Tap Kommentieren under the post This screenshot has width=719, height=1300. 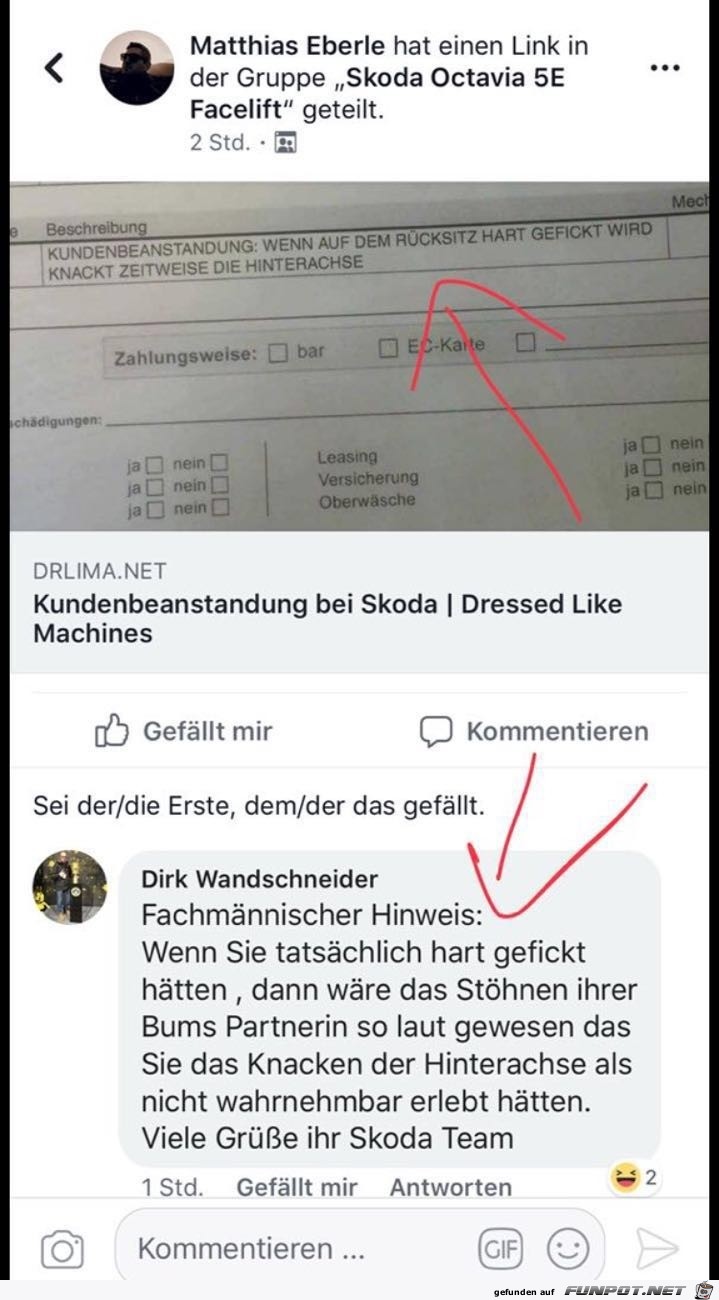[534, 732]
